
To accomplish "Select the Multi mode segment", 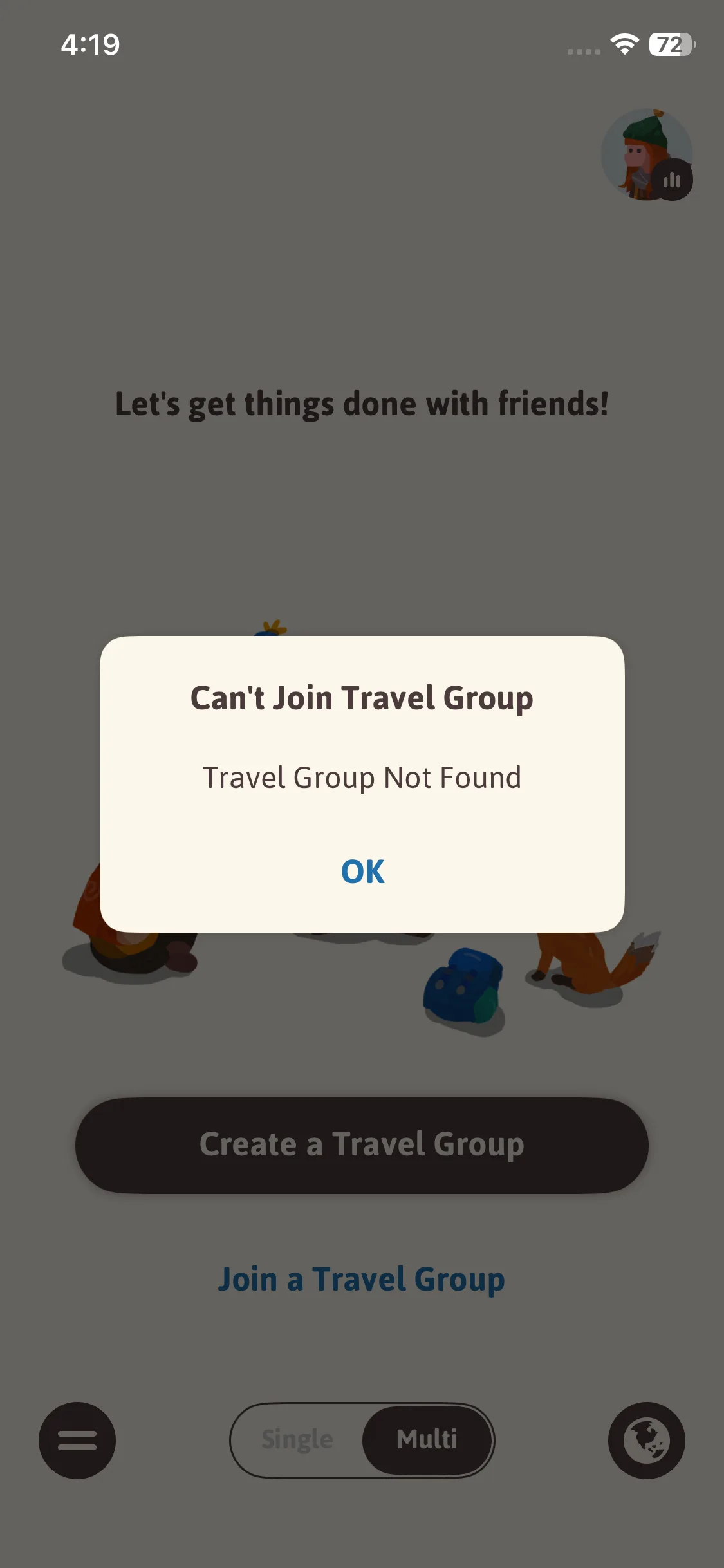I will click(x=427, y=1440).
